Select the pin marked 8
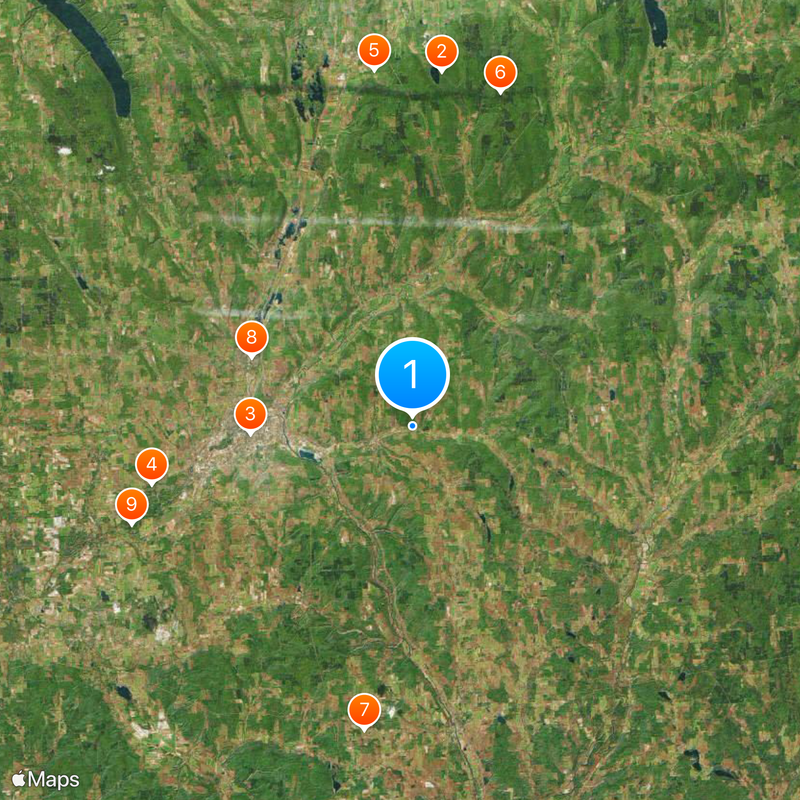The height and width of the screenshot is (800, 800). click(252, 338)
